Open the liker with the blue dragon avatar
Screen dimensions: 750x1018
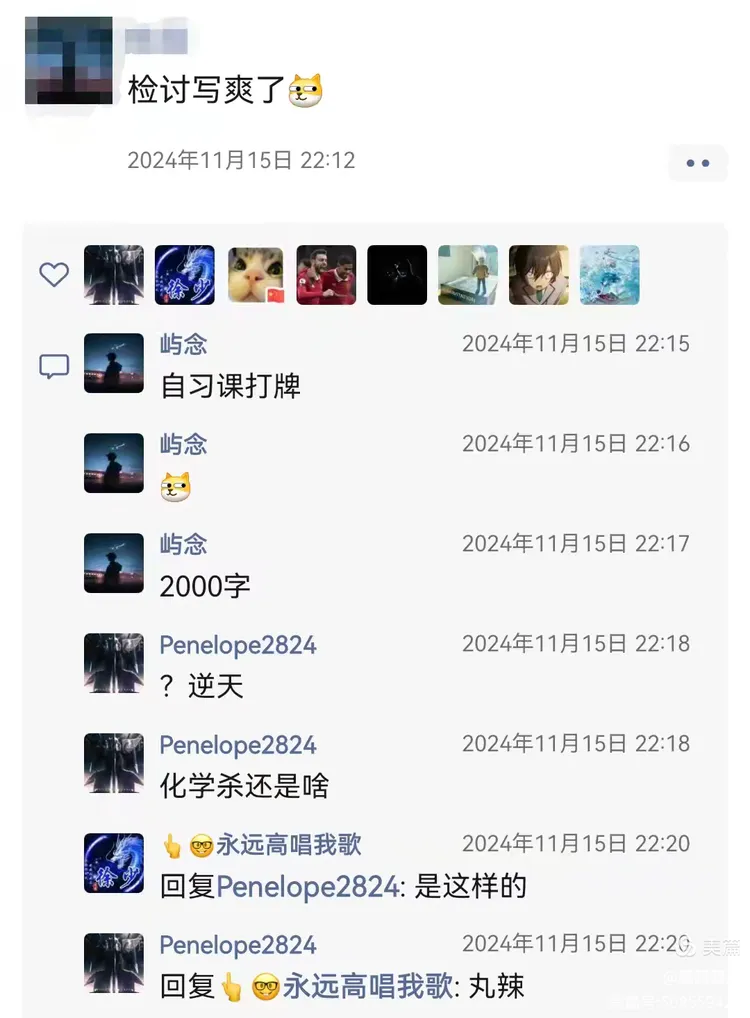click(185, 275)
